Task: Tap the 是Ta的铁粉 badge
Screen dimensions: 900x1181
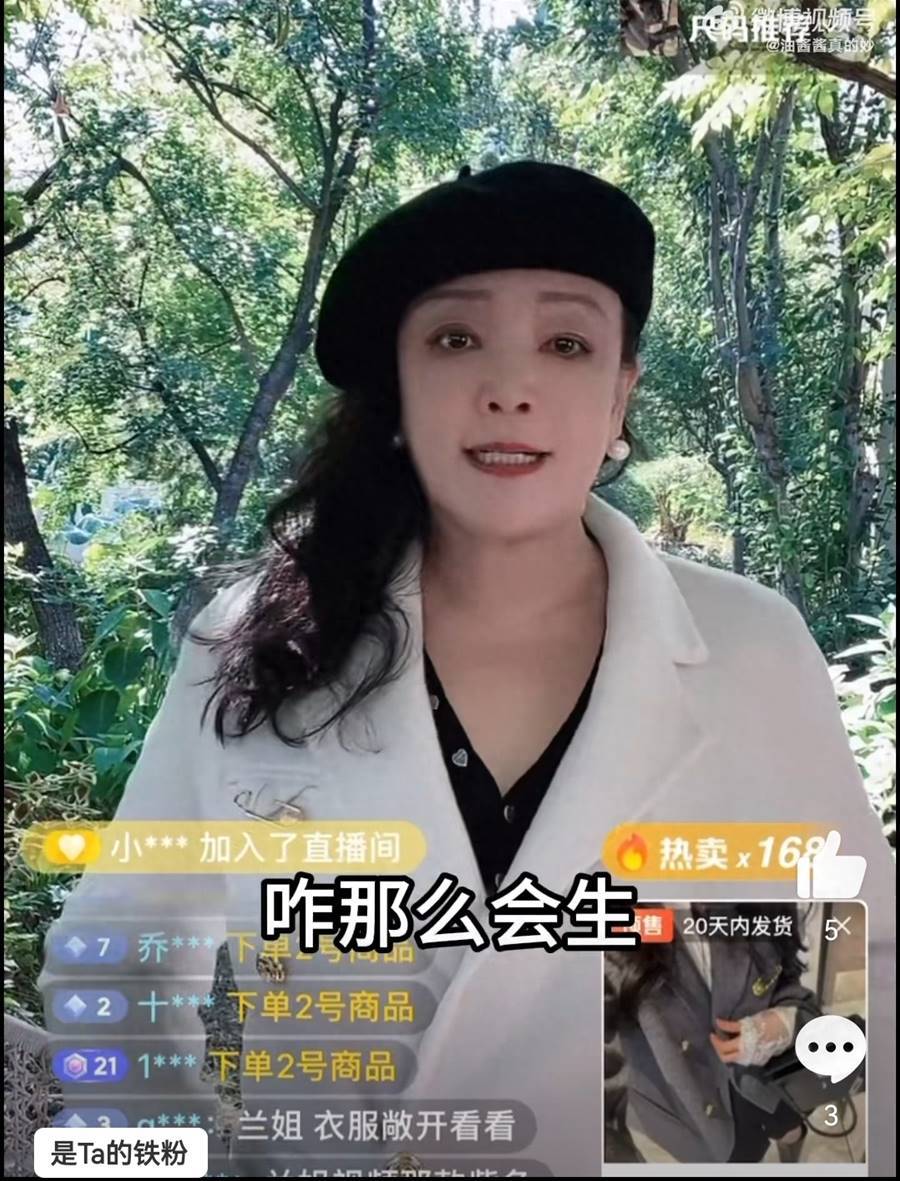Action: point(120,1154)
